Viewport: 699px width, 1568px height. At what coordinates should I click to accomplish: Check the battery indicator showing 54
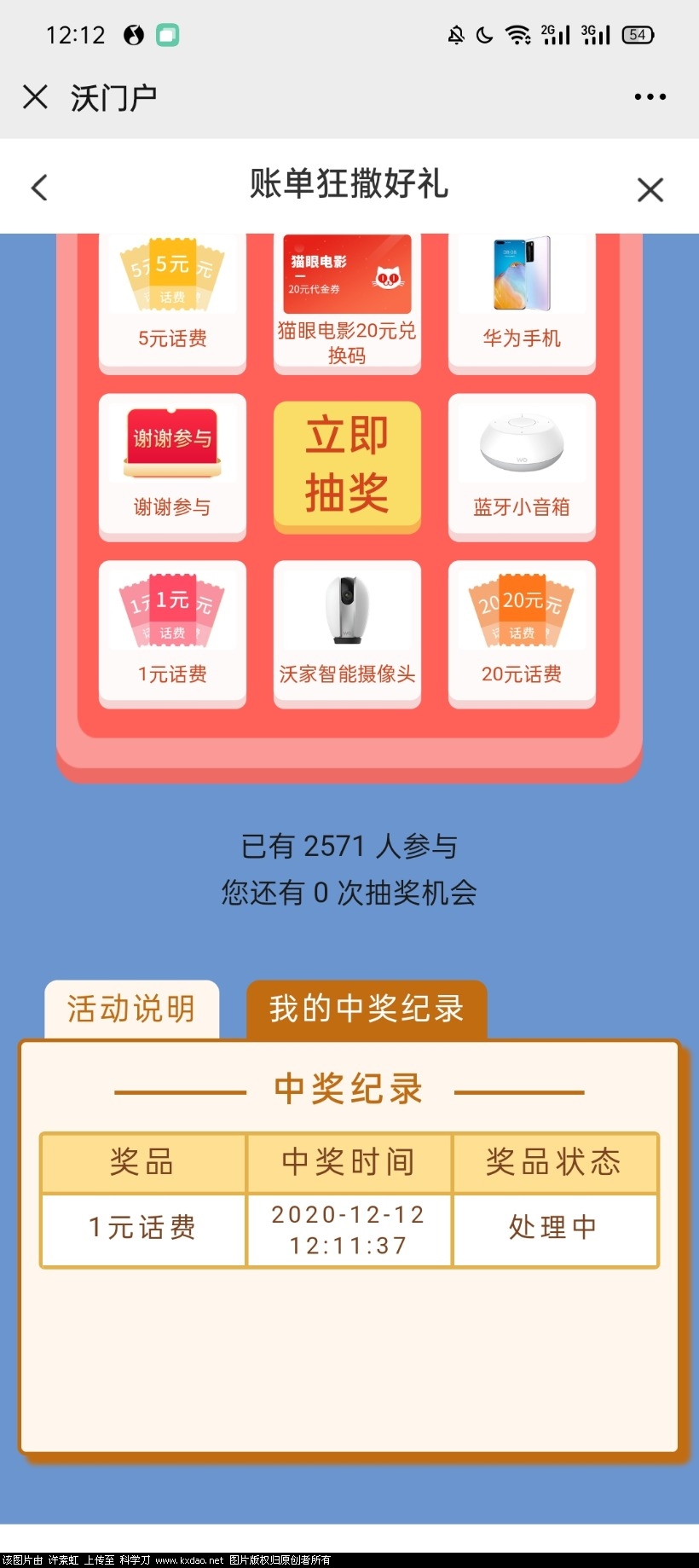coord(636,34)
